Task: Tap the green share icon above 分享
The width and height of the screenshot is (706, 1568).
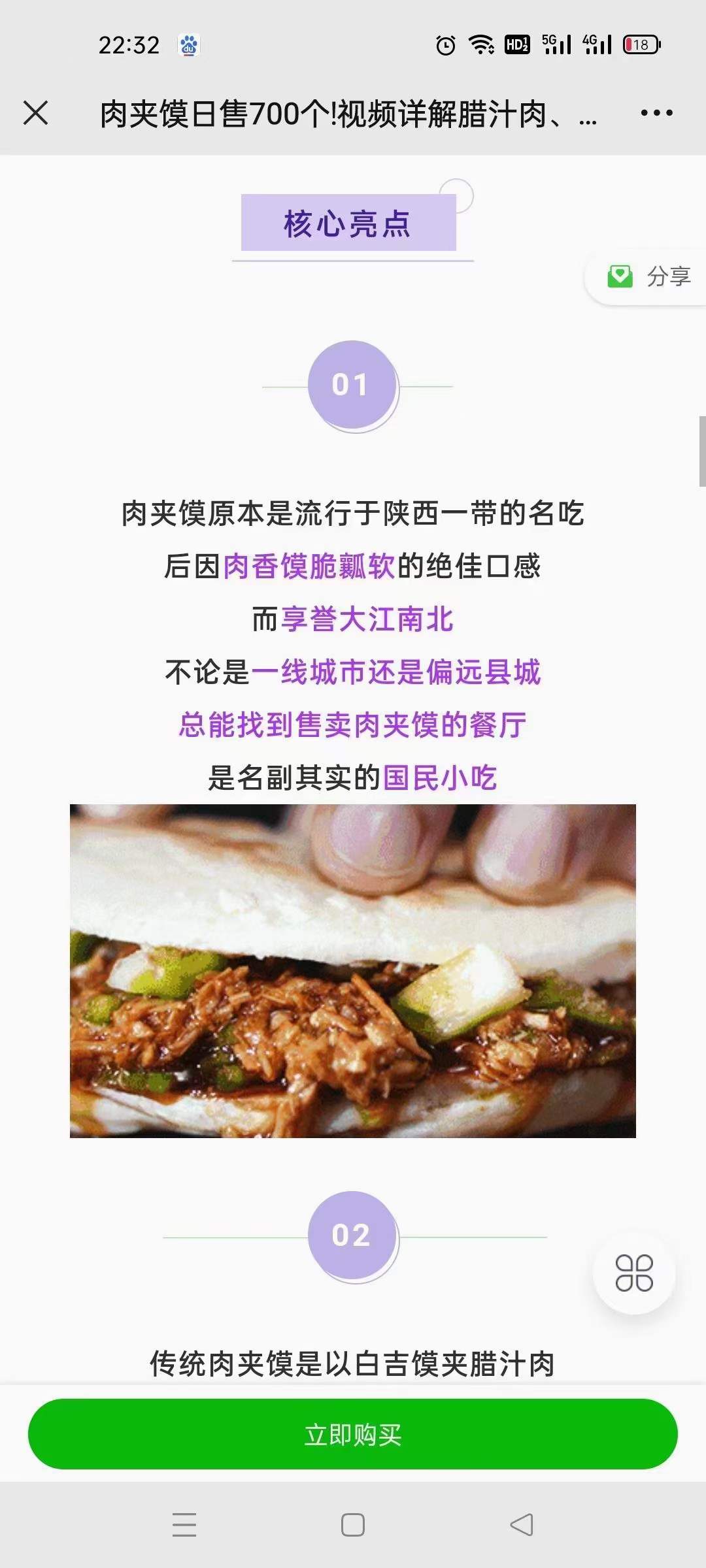Action: click(619, 277)
